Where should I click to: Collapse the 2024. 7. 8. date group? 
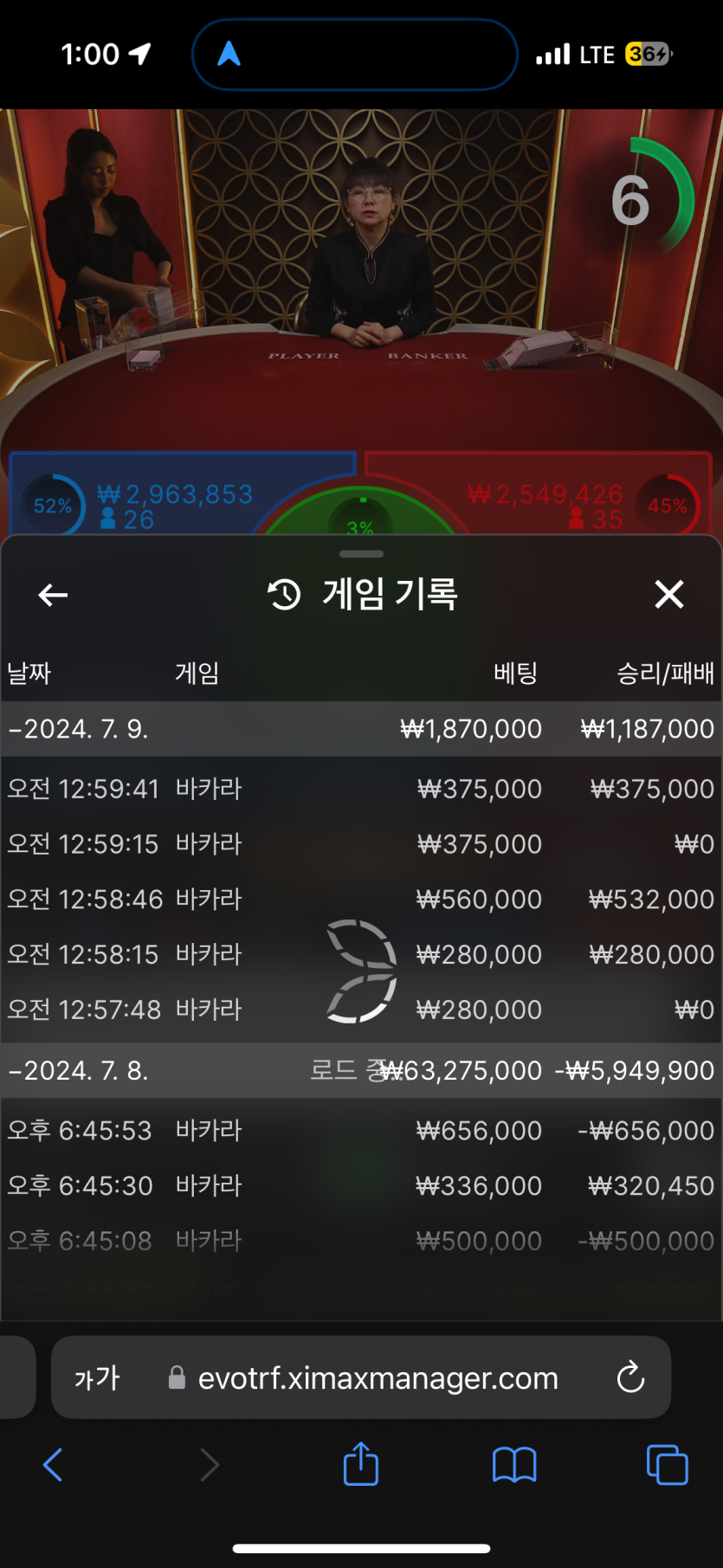pyautogui.click(x=361, y=1071)
